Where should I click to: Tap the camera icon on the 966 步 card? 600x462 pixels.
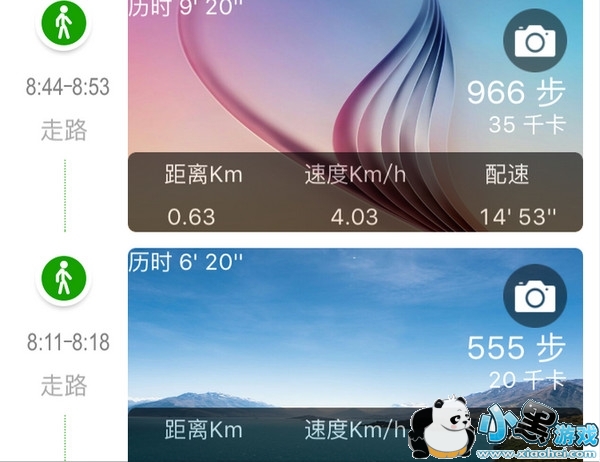pyautogui.click(x=534, y=41)
